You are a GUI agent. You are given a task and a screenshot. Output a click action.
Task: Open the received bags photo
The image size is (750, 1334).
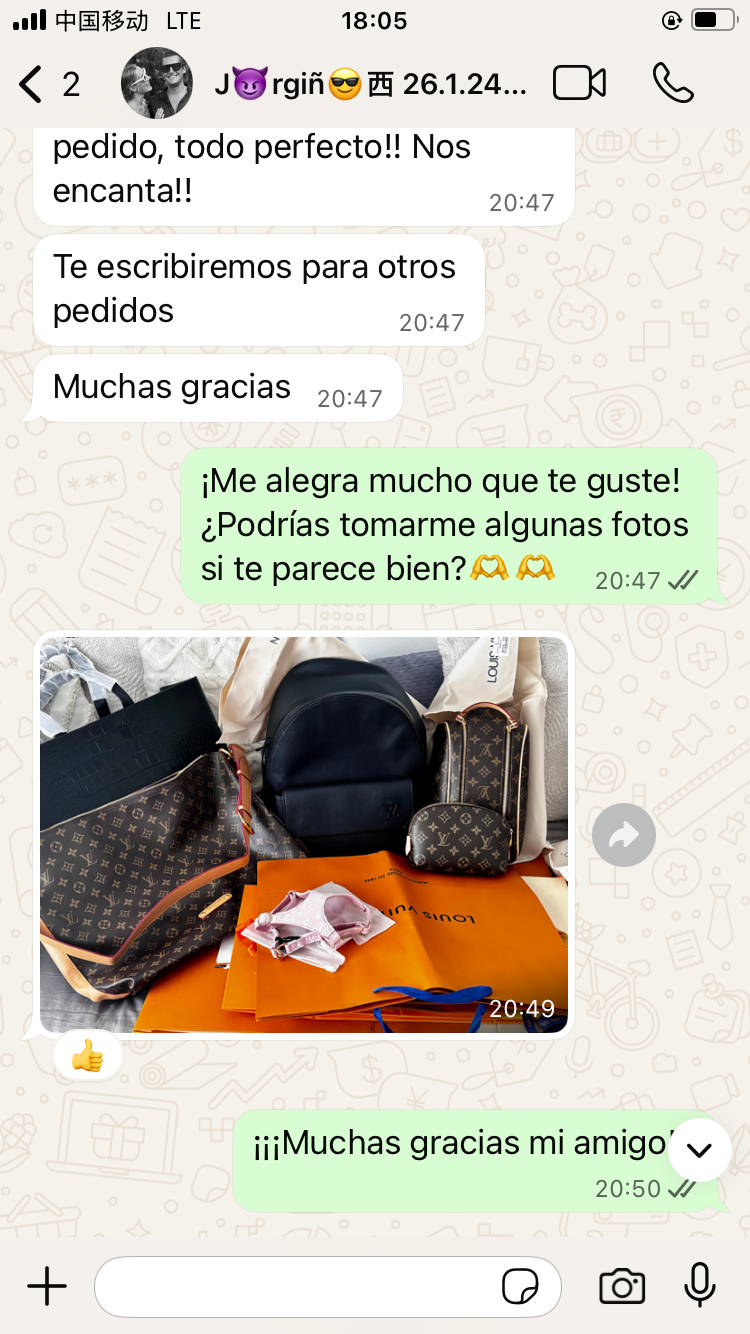click(x=304, y=835)
